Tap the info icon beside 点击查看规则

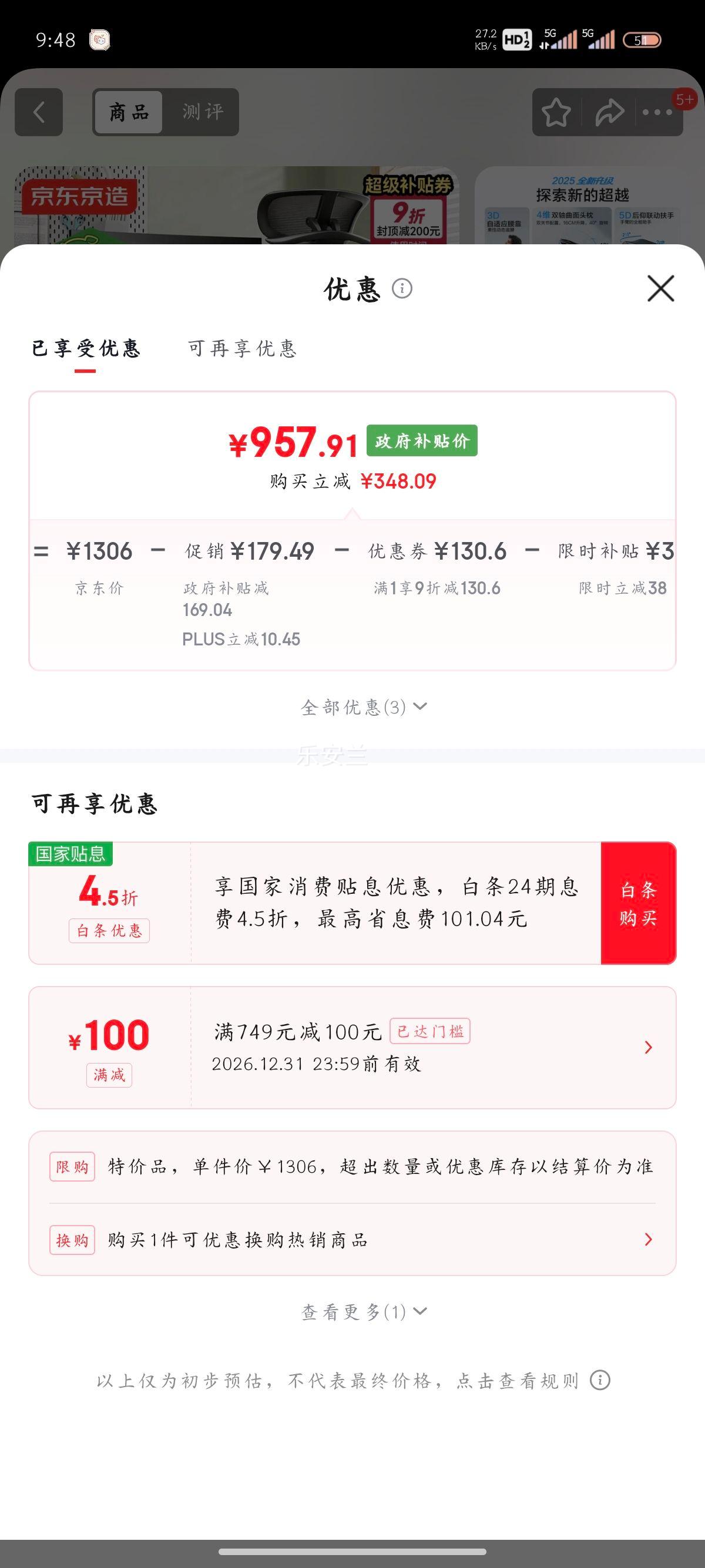pyautogui.click(x=599, y=1382)
